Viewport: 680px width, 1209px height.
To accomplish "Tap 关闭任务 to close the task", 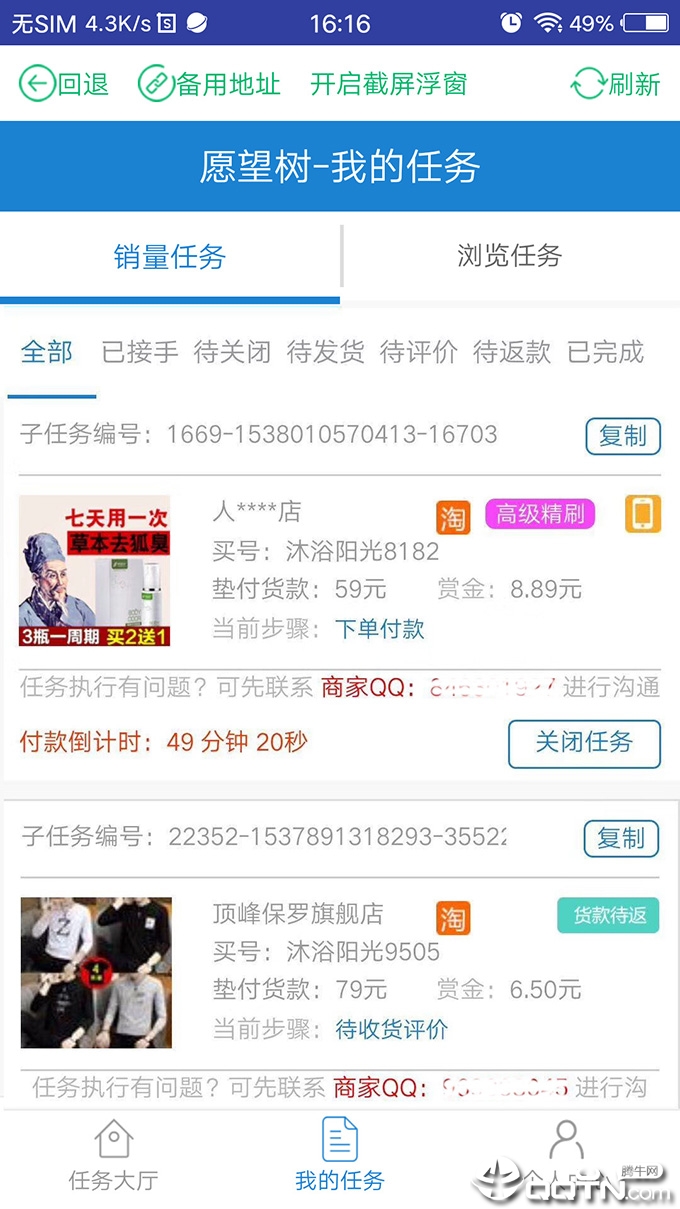I will [x=584, y=743].
